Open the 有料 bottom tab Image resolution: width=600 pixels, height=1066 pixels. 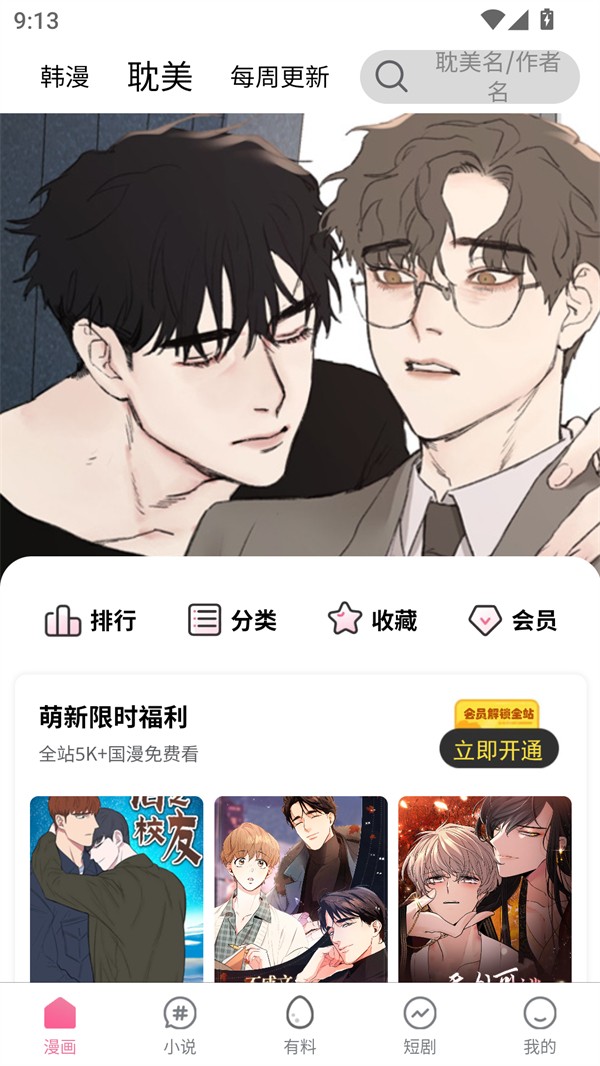[x=300, y=1026]
